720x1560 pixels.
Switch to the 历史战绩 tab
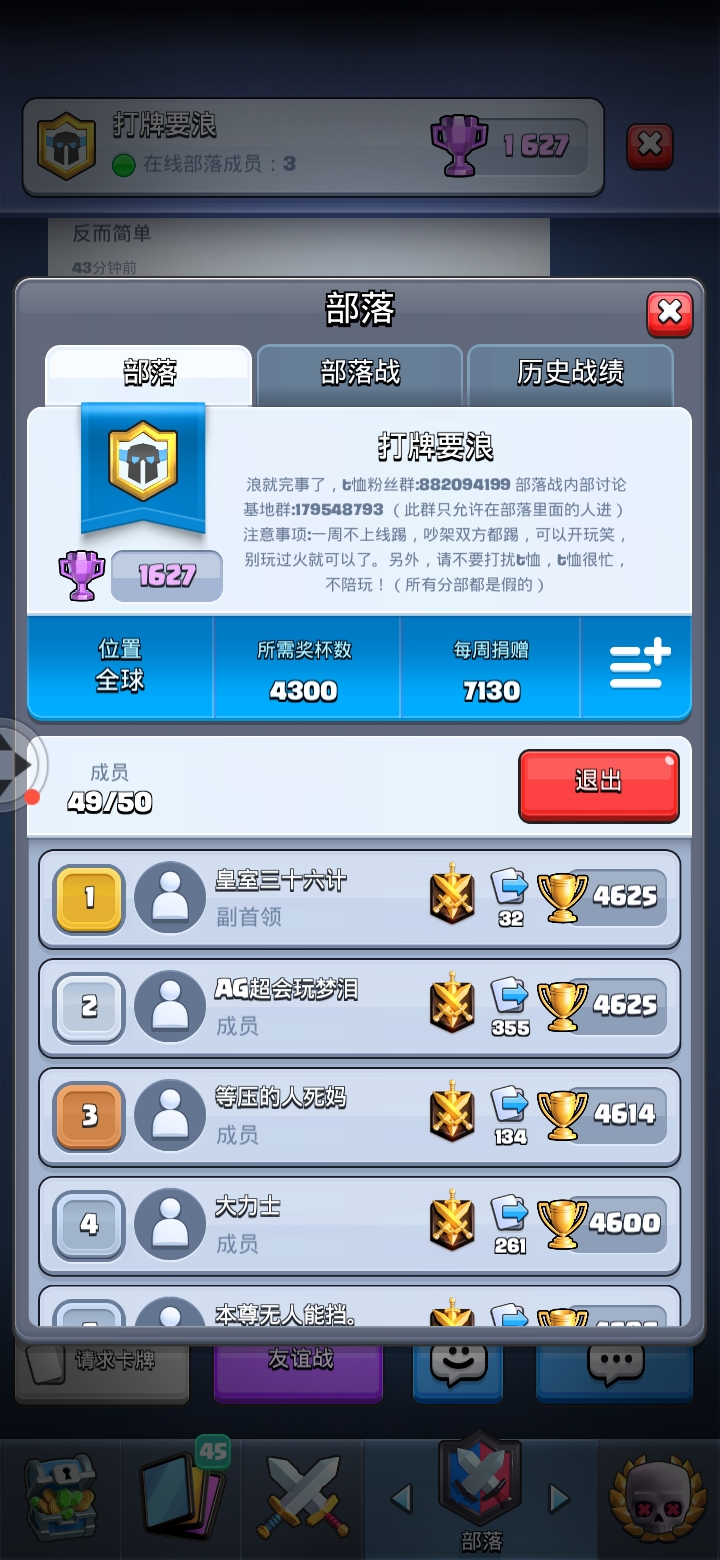(x=570, y=374)
